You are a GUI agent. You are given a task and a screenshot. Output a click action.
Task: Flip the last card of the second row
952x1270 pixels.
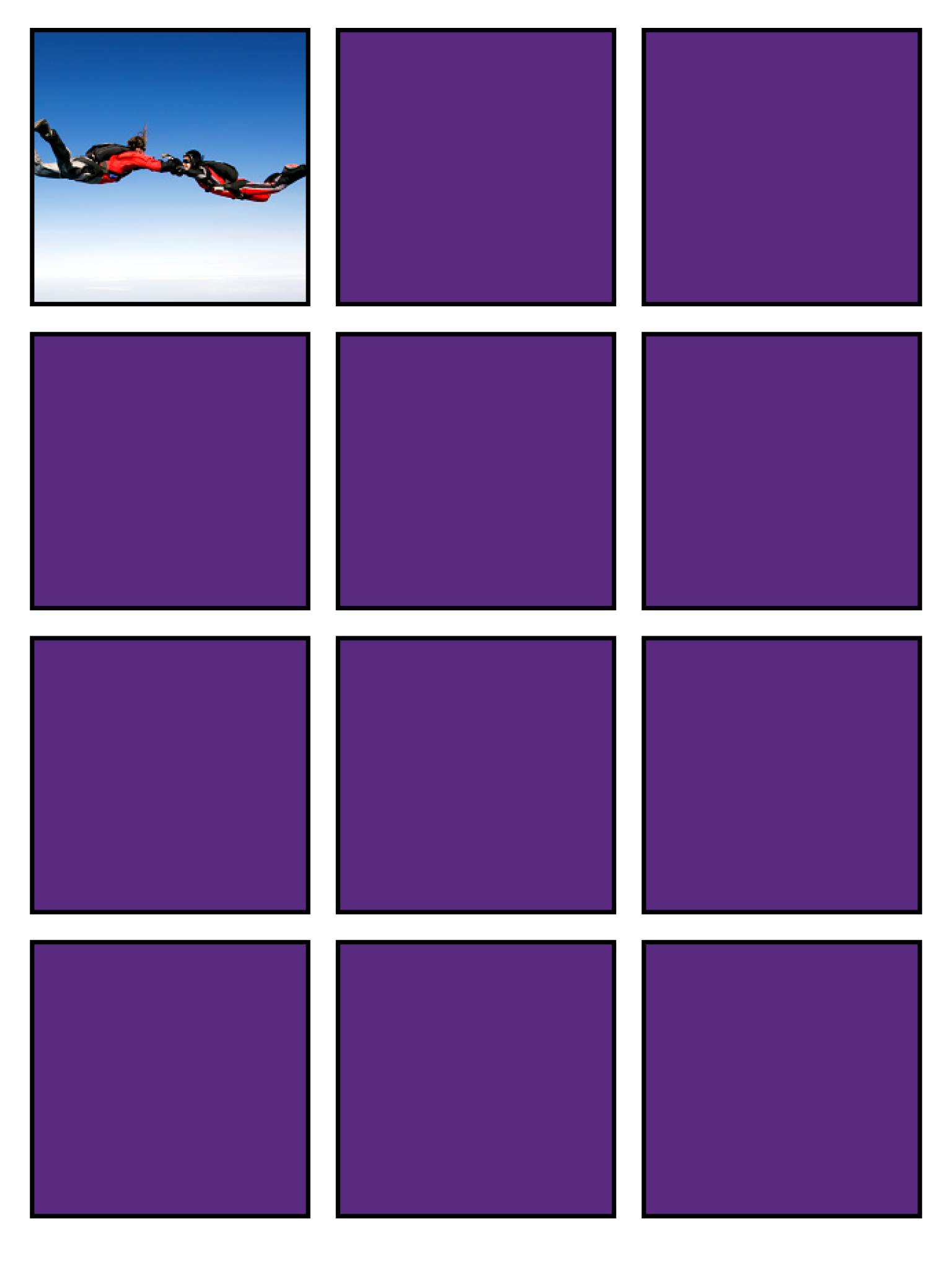(x=782, y=471)
